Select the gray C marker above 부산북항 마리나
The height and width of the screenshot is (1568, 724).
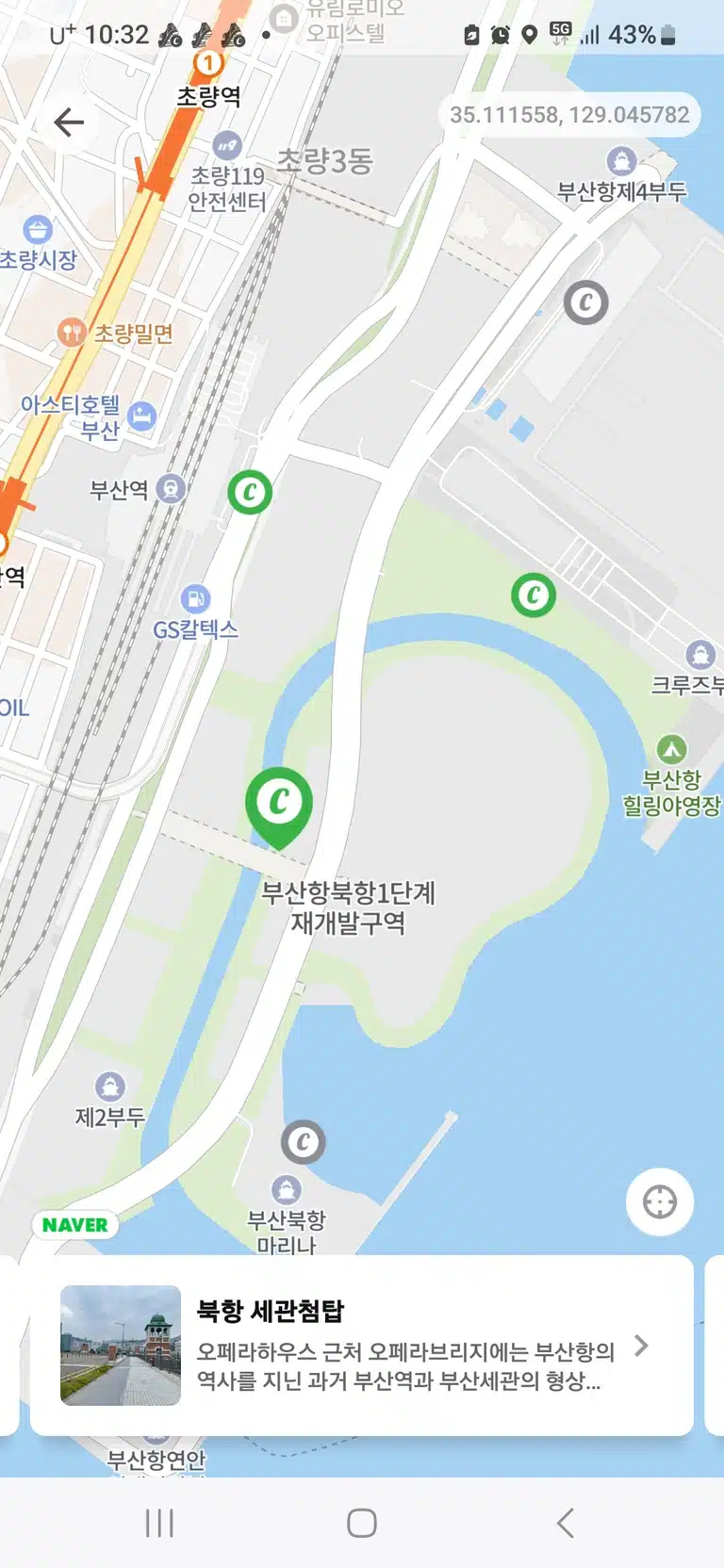point(304,1142)
